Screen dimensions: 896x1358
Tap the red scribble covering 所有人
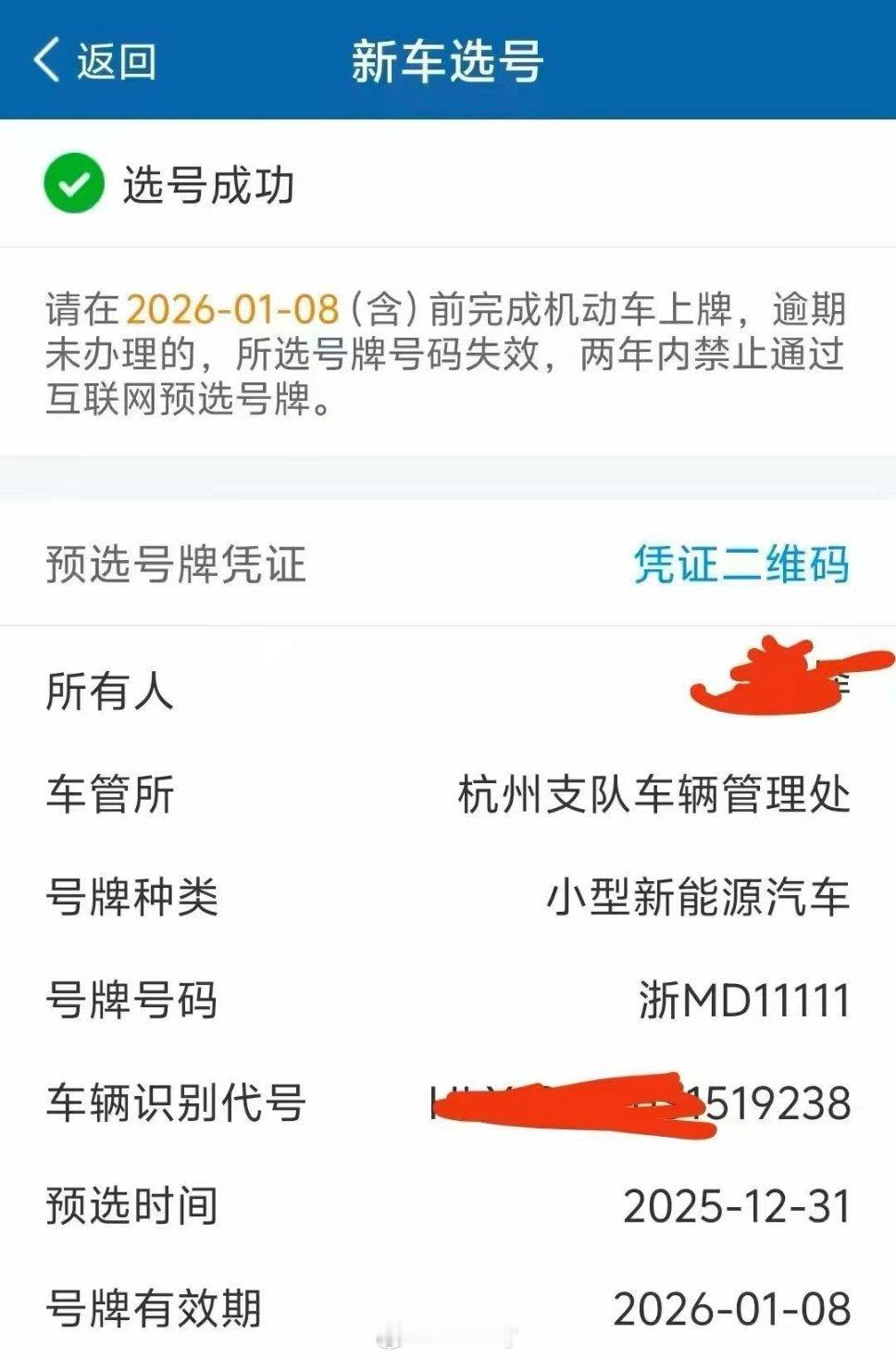(x=778, y=679)
